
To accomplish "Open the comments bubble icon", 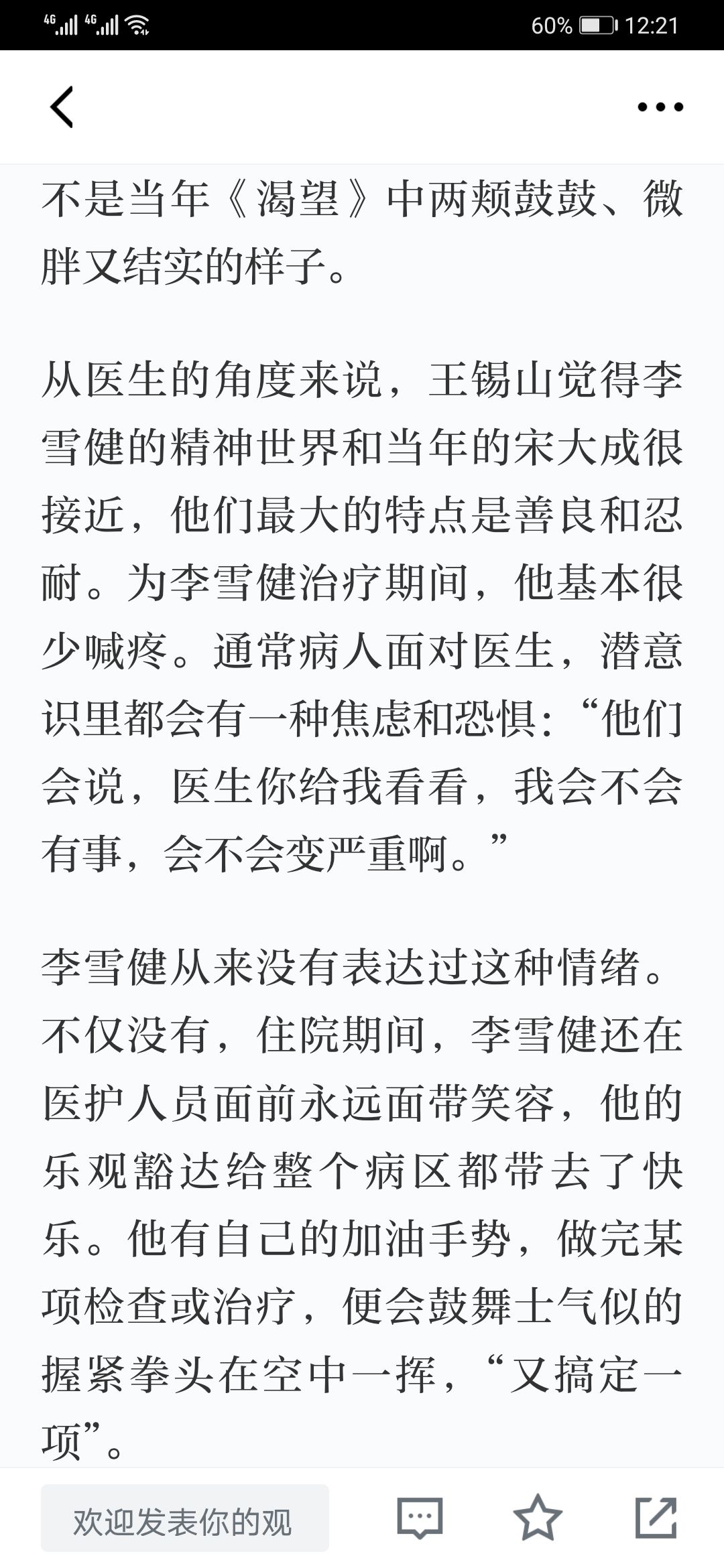I will [420, 1518].
